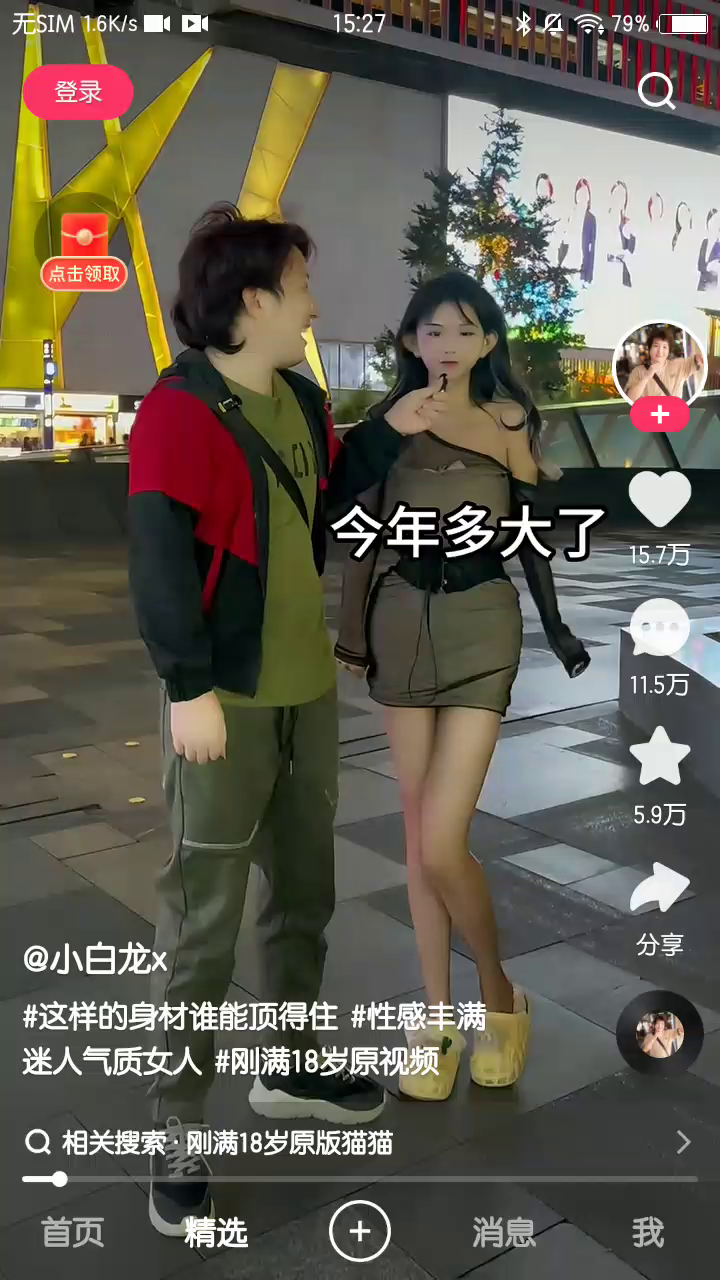Viewport: 720px width, 1280px height.
Task: Like this video with the heart icon
Action: point(660,499)
